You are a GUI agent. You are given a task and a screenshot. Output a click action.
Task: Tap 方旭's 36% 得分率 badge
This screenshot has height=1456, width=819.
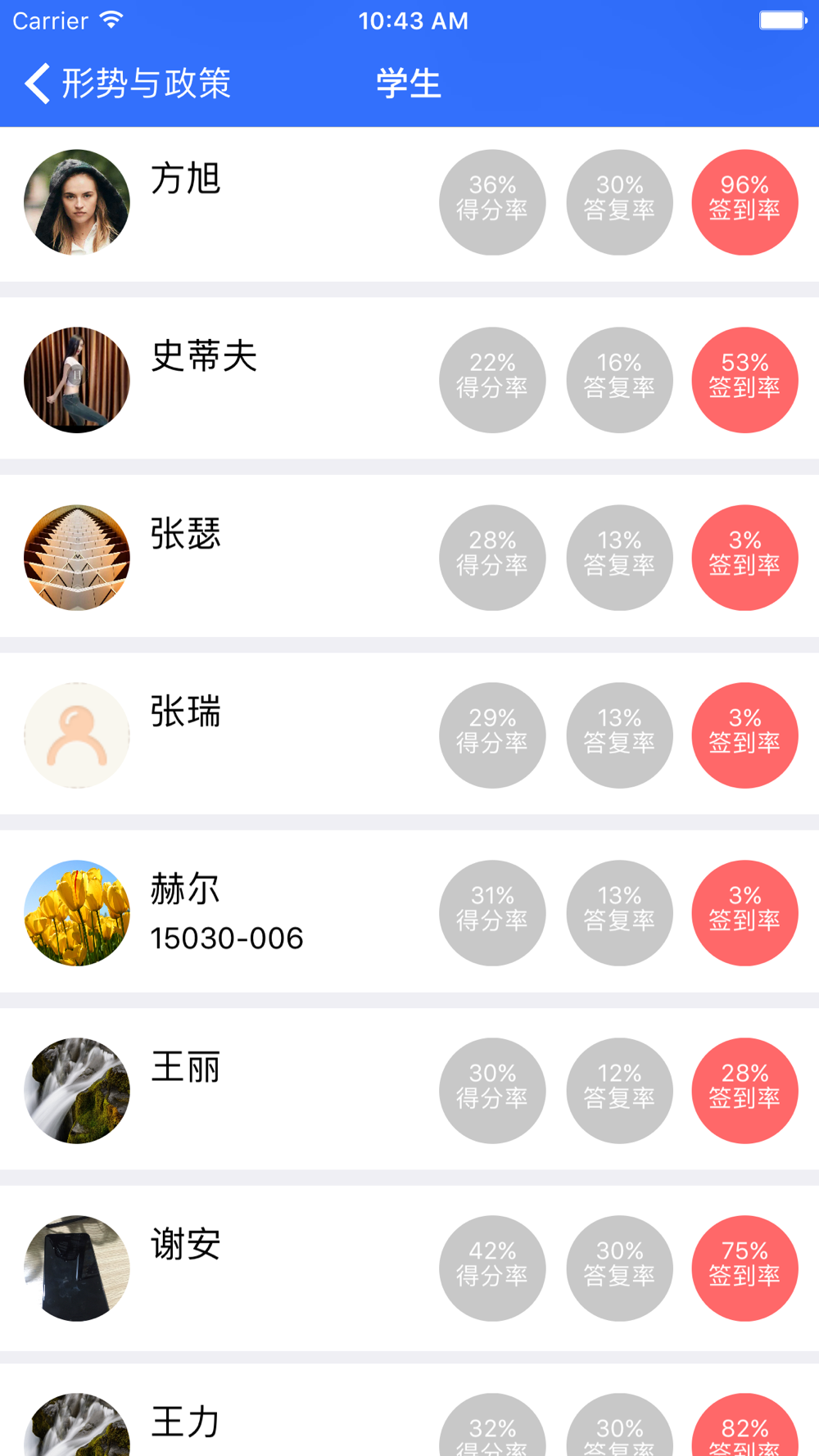492,202
